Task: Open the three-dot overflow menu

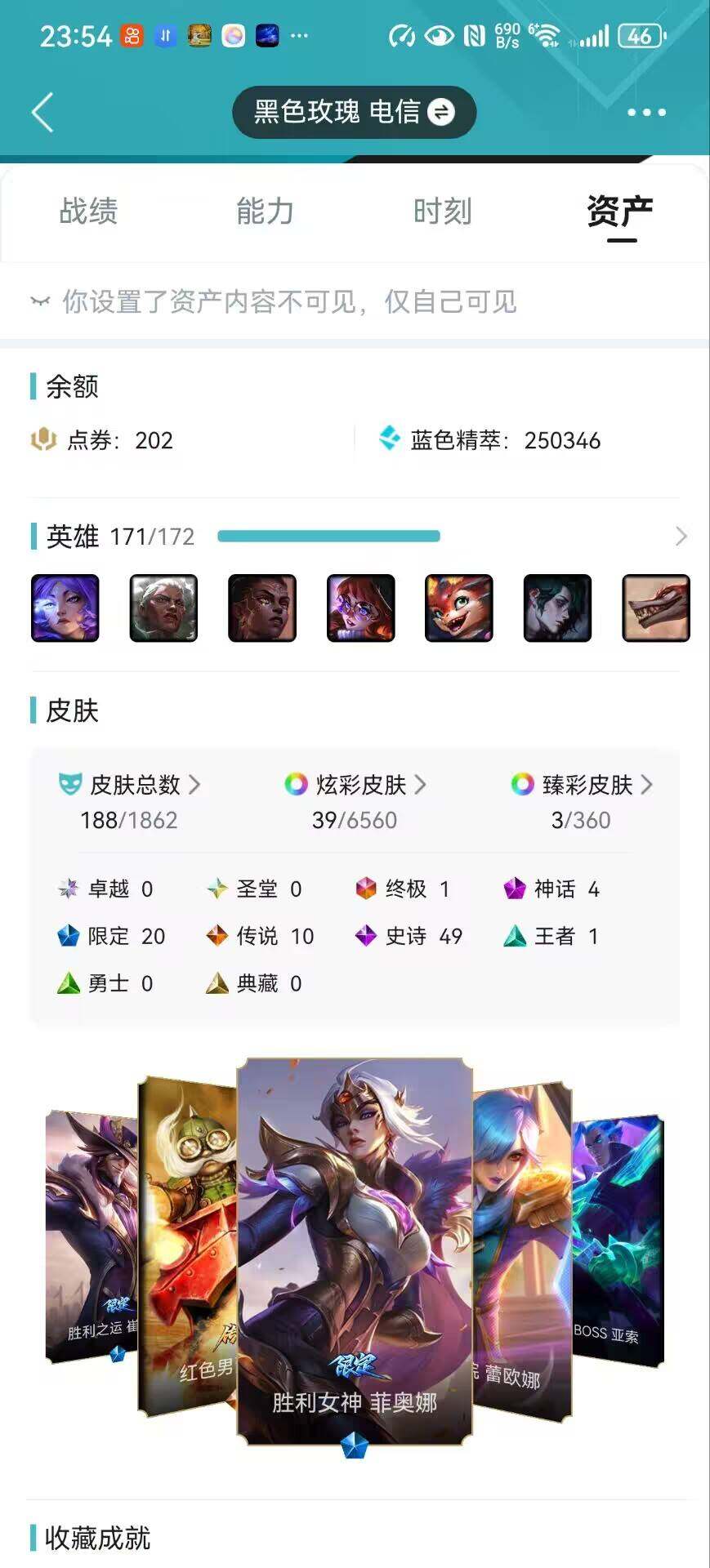Action: click(x=646, y=112)
